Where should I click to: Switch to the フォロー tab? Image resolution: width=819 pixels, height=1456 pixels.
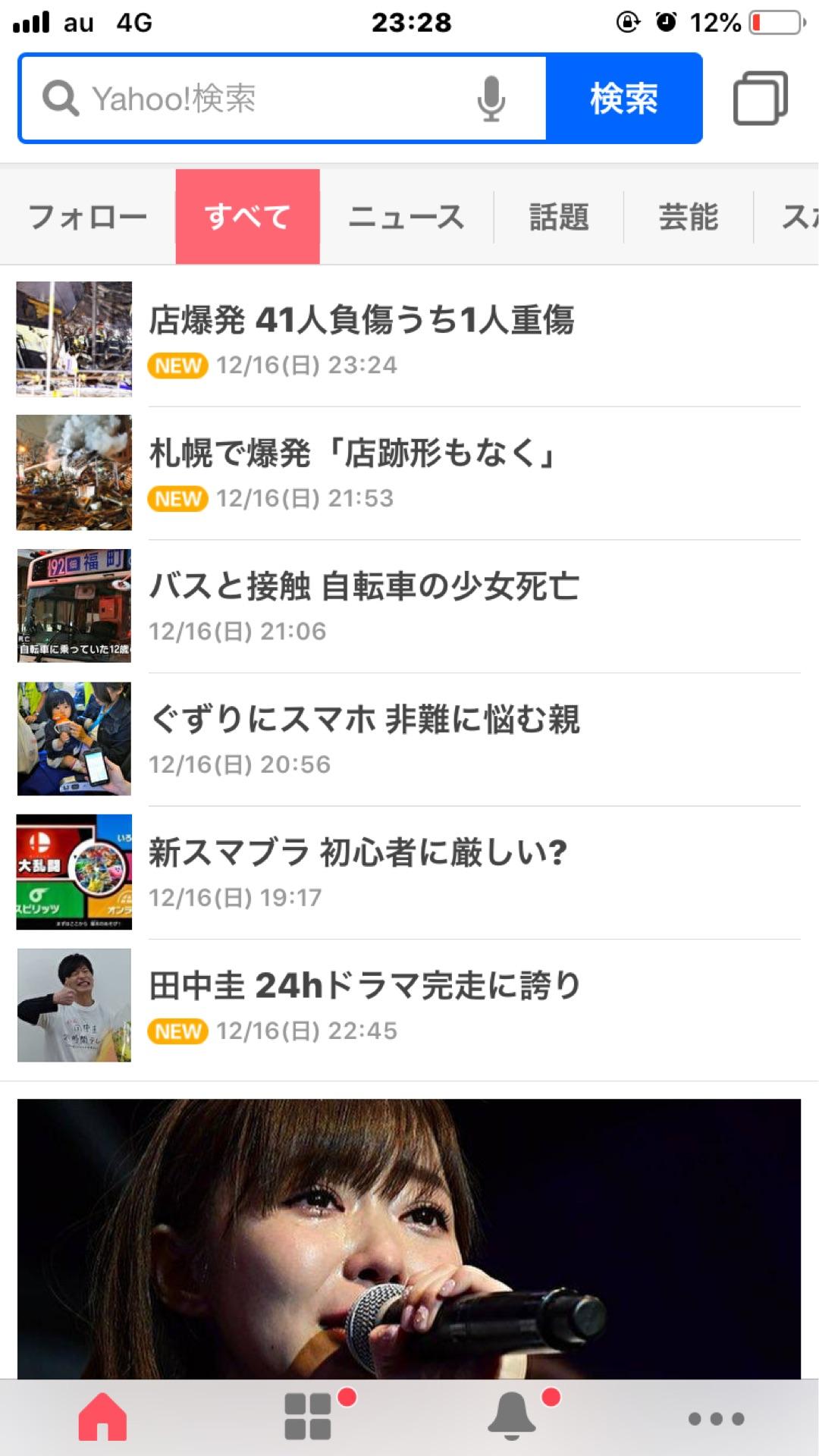[x=87, y=218]
